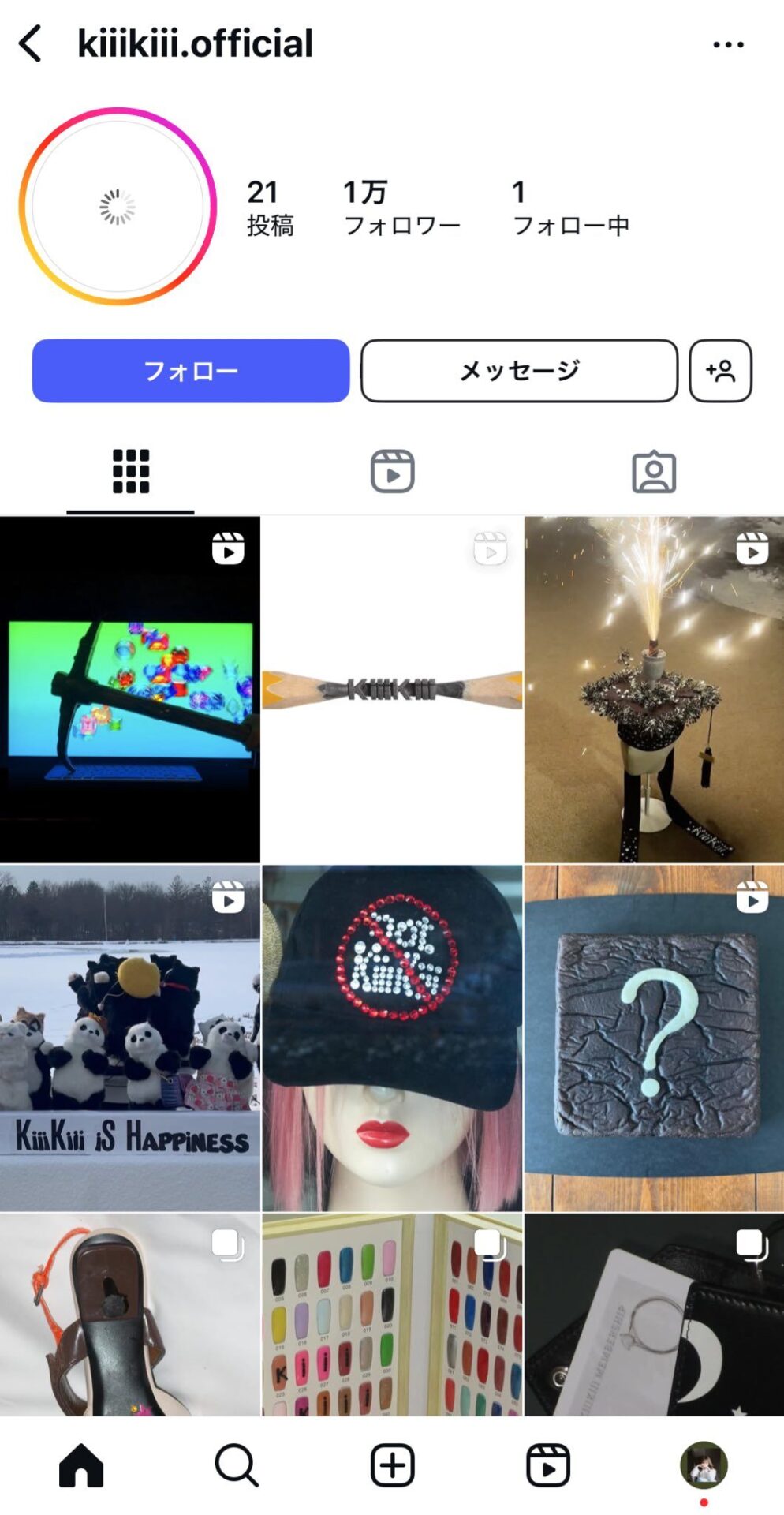Open the KiiiKiii pencil reel
Screen dimensions: 784x1515
[392, 689]
